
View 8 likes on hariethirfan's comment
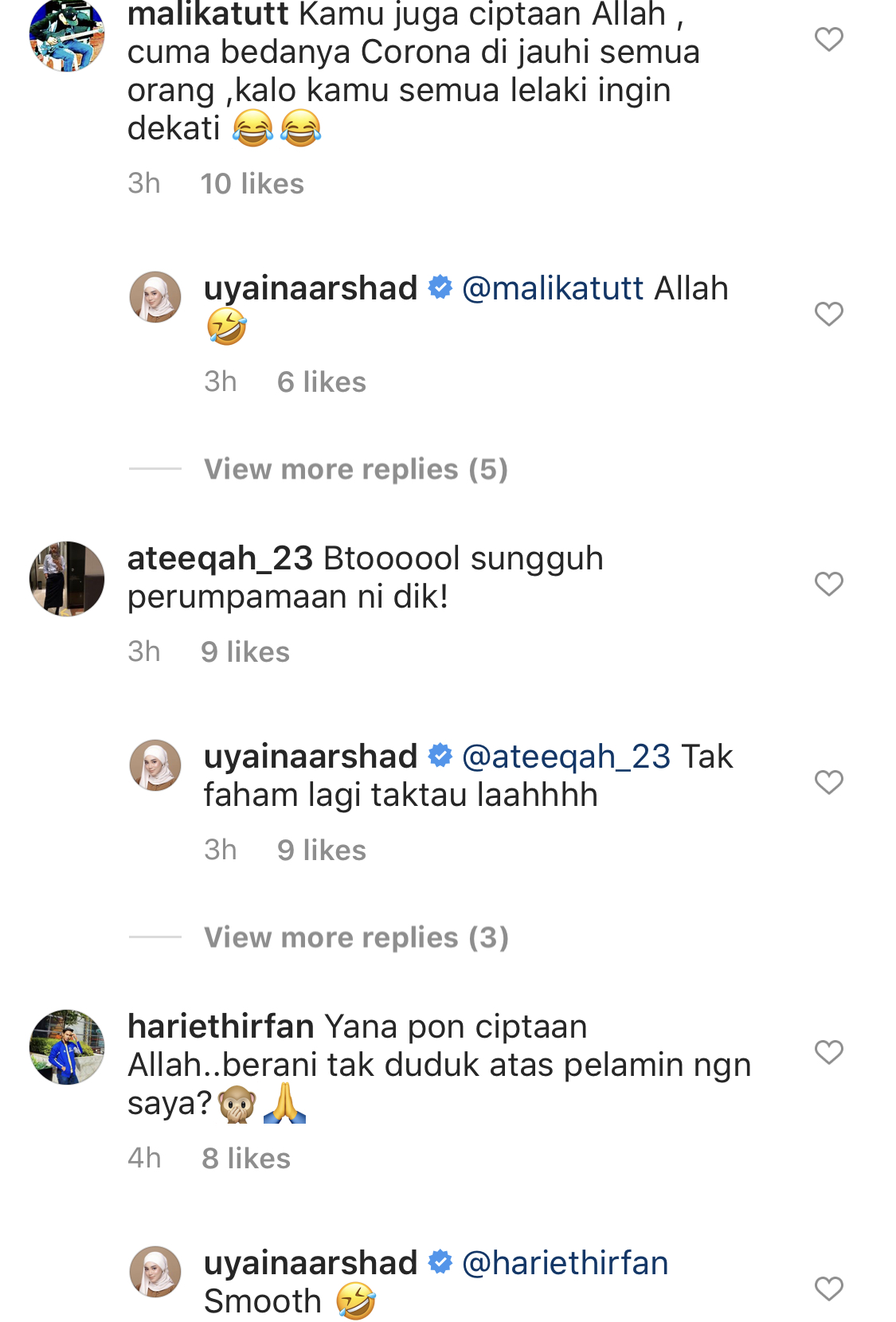click(246, 1159)
